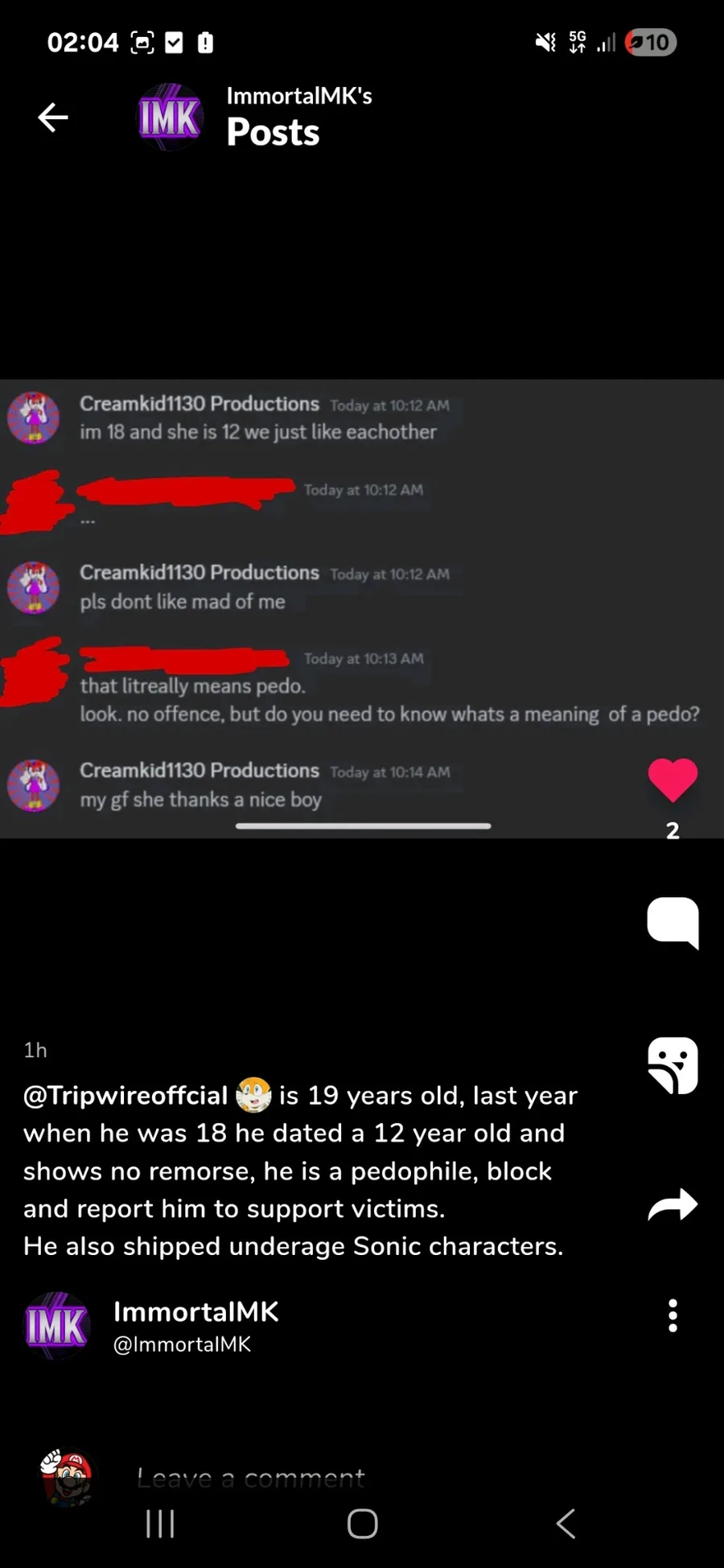This screenshot has width=724, height=1568.
Task: Like ImmortalMK's post with the heart
Action: [673, 780]
